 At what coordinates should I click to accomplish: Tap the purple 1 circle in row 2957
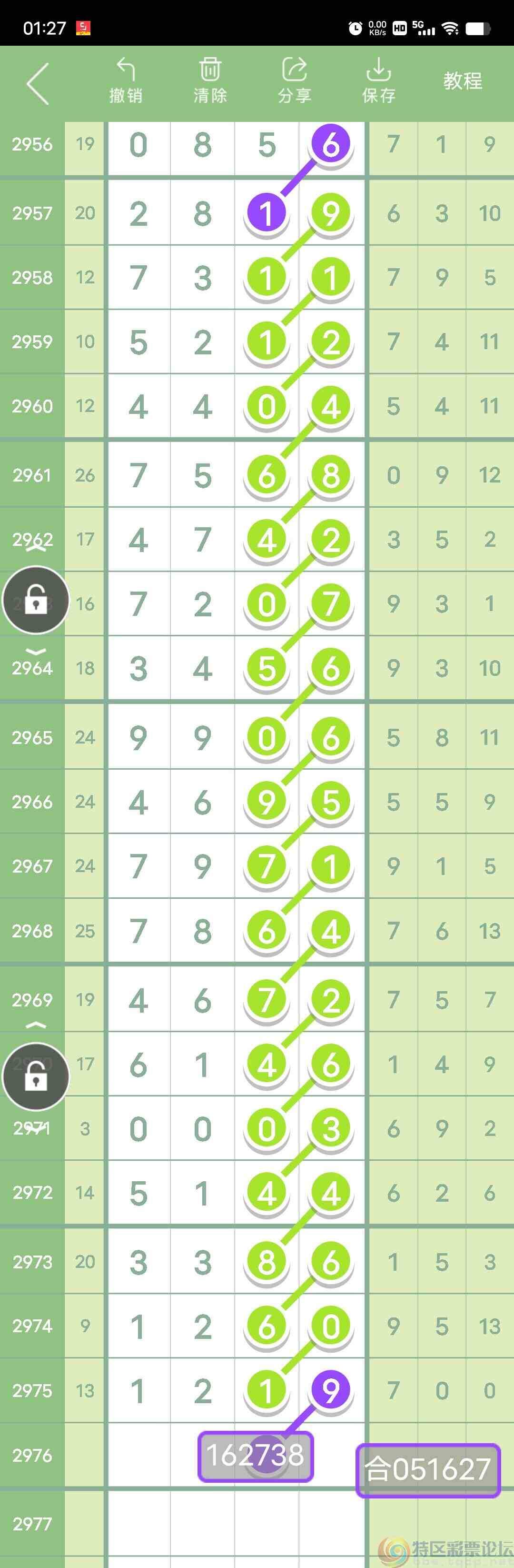point(267,213)
